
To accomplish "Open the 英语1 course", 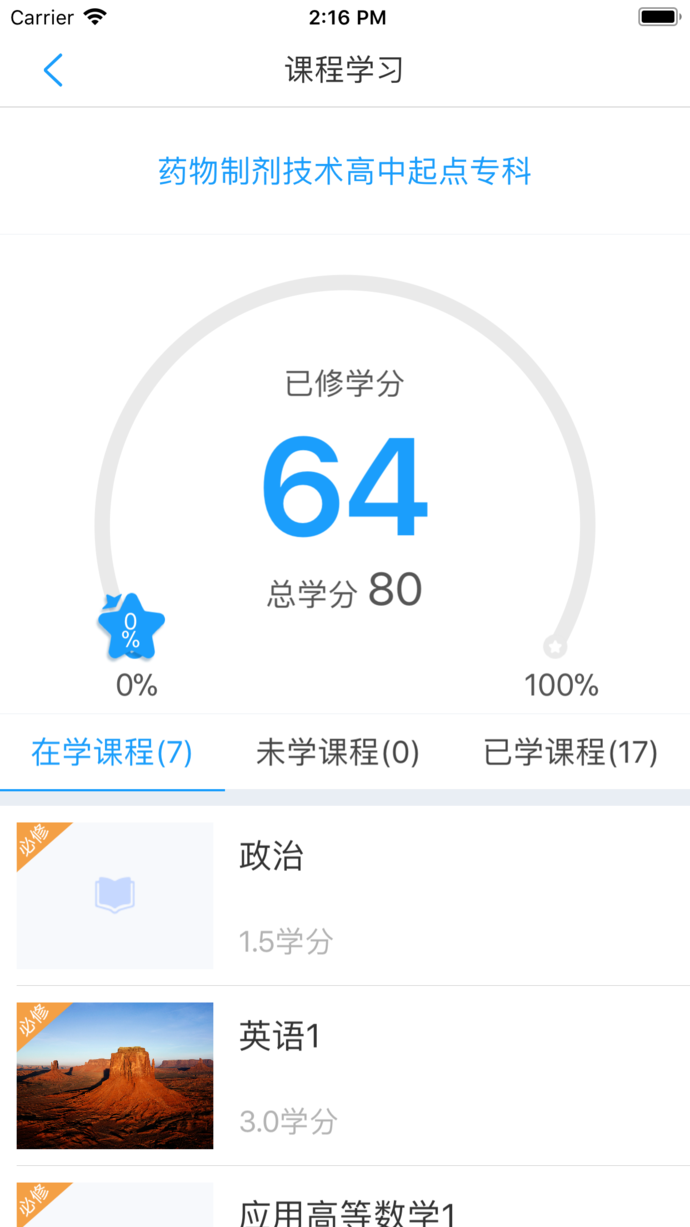I will point(345,1075).
